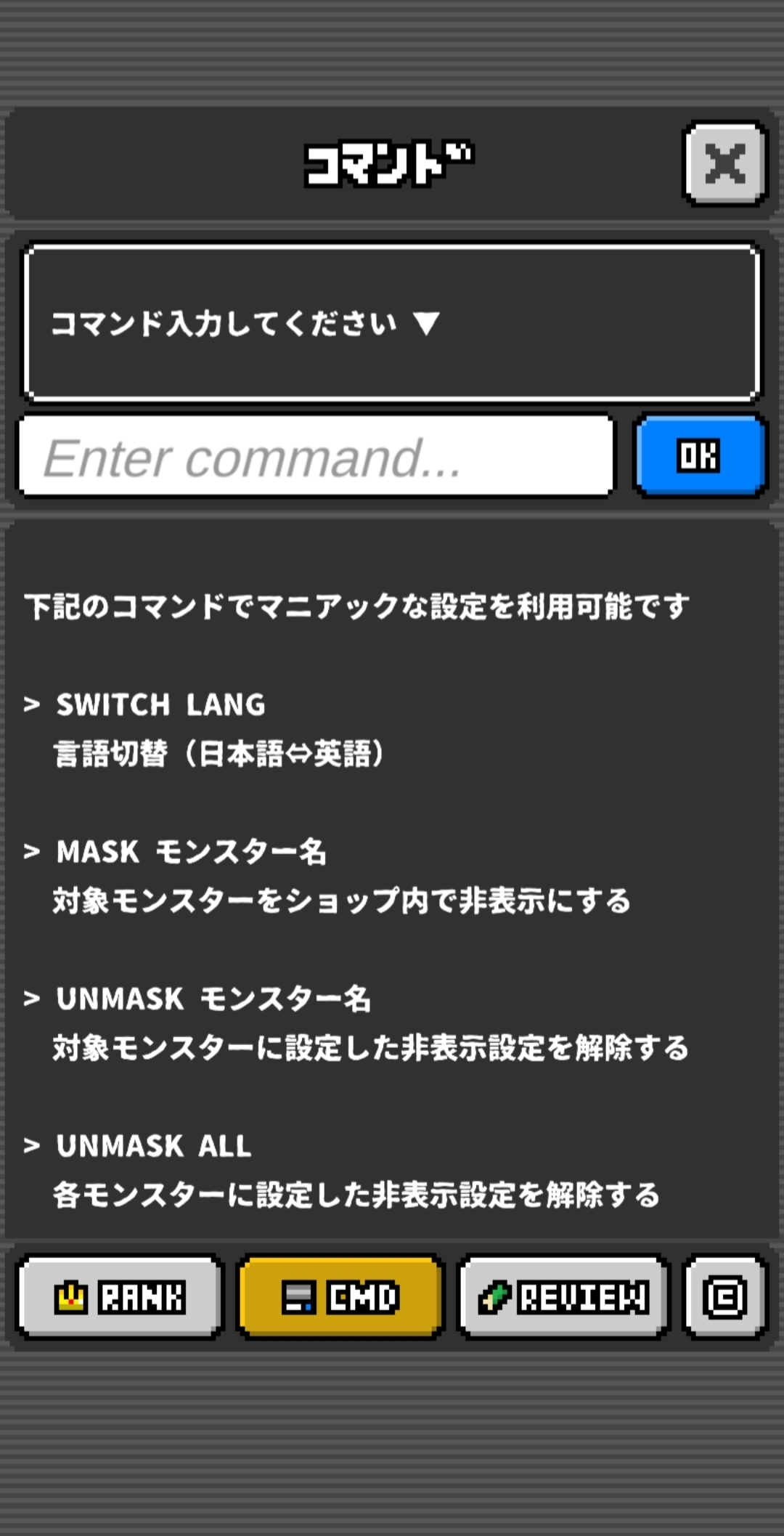
Task: Select the CMD tab
Action: coord(340,1297)
